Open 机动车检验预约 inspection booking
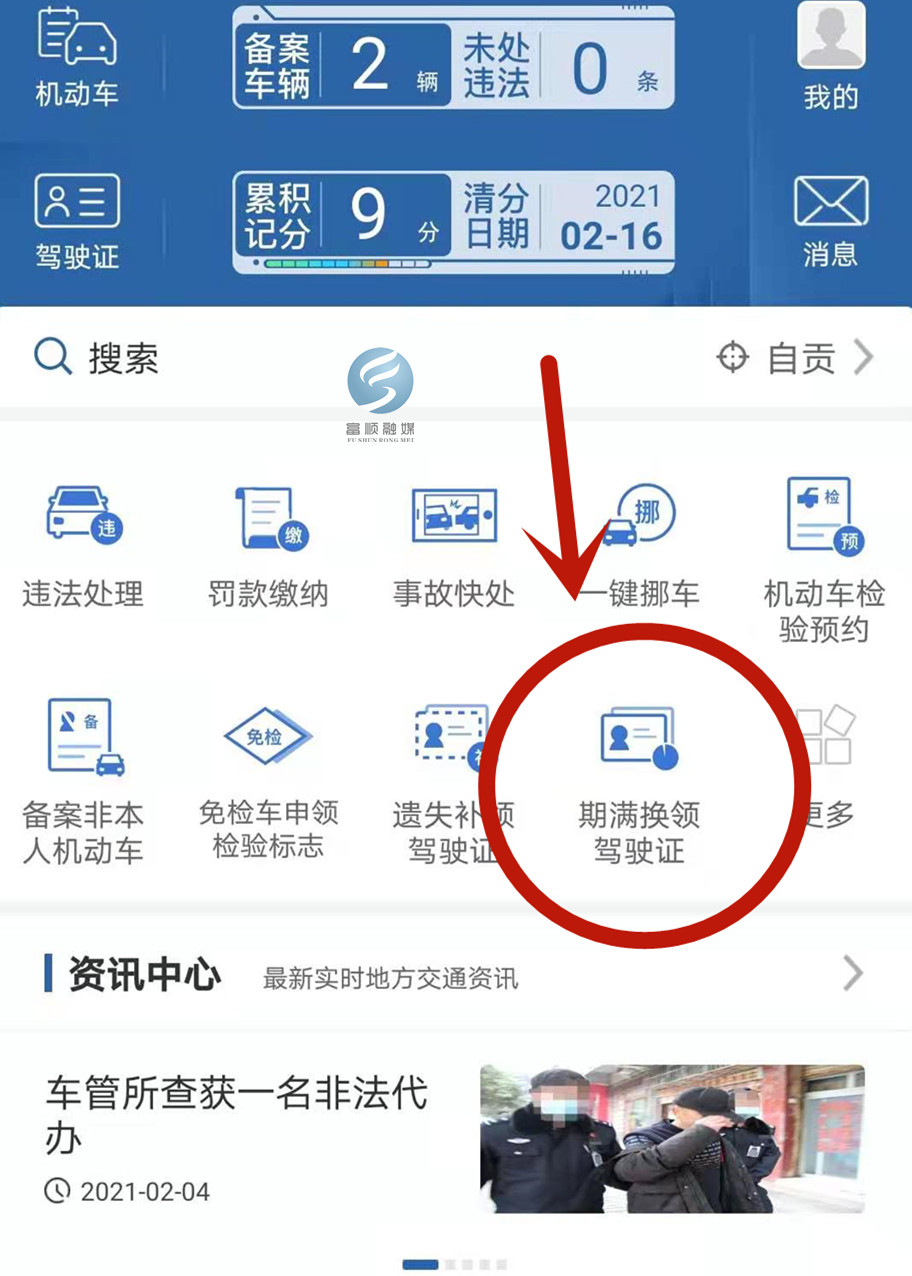The image size is (912, 1276). [824, 558]
